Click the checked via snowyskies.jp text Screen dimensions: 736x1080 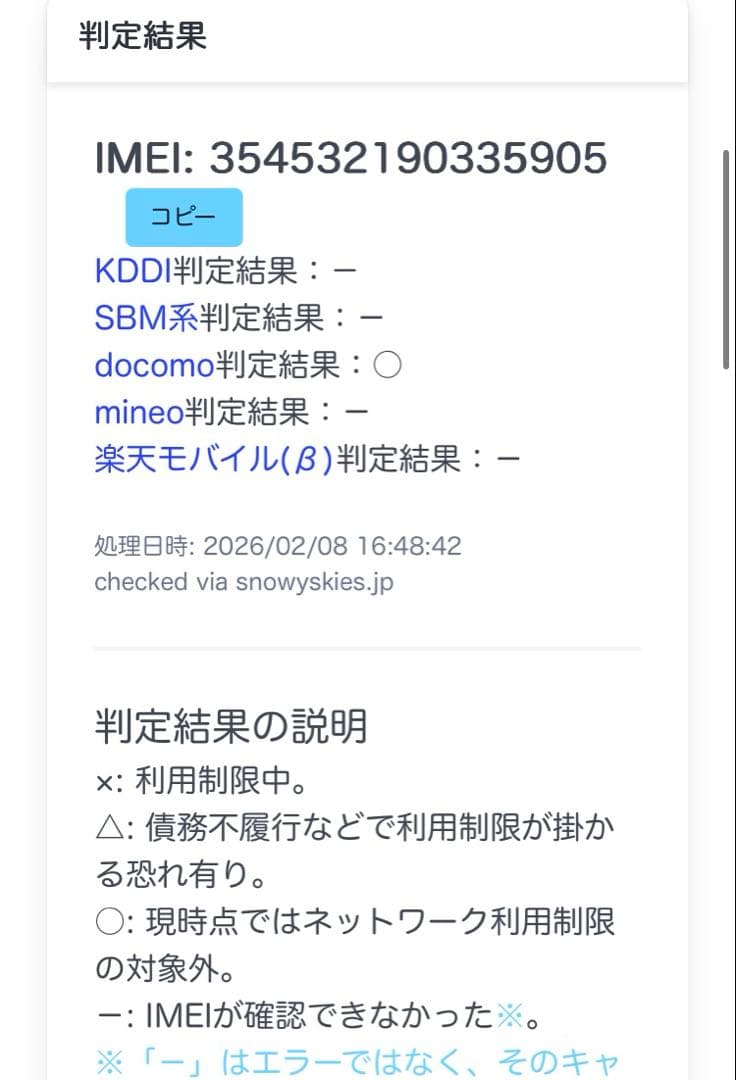(x=245, y=582)
